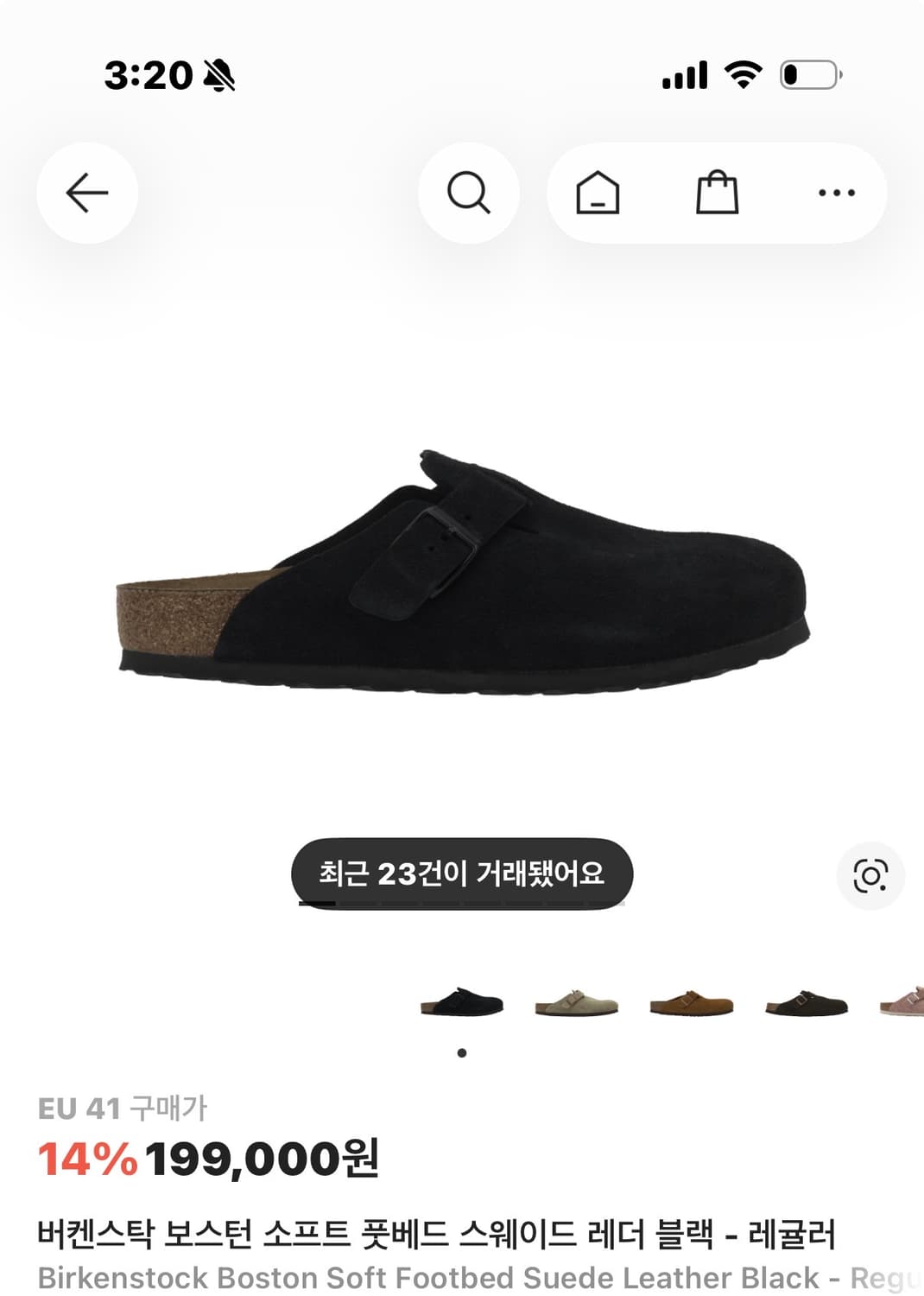Click the back arrow to return
Viewport: 924px width, 1296px height.
(x=86, y=194)
